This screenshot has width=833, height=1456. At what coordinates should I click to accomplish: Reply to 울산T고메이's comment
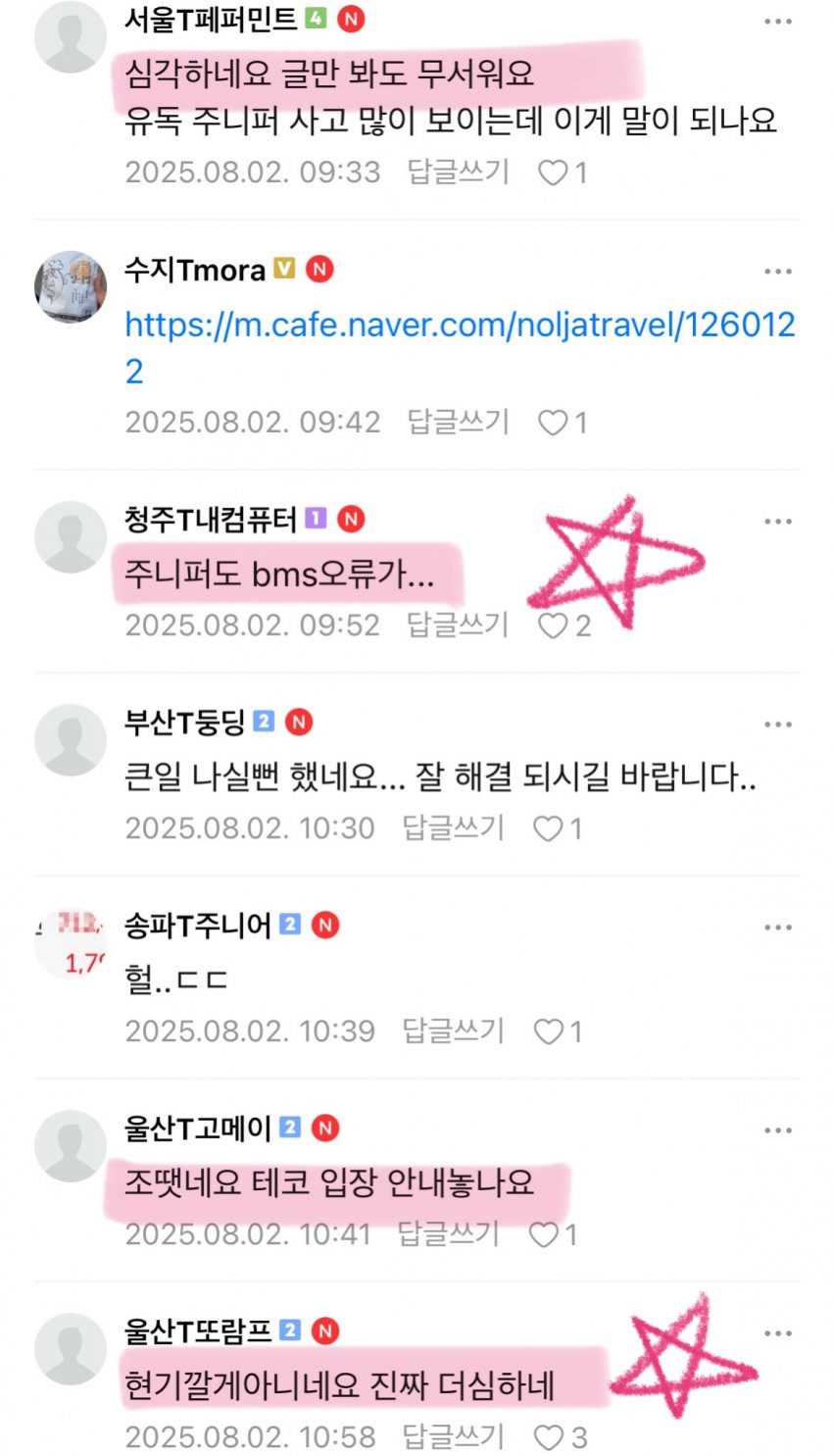tap(448, 1234)
